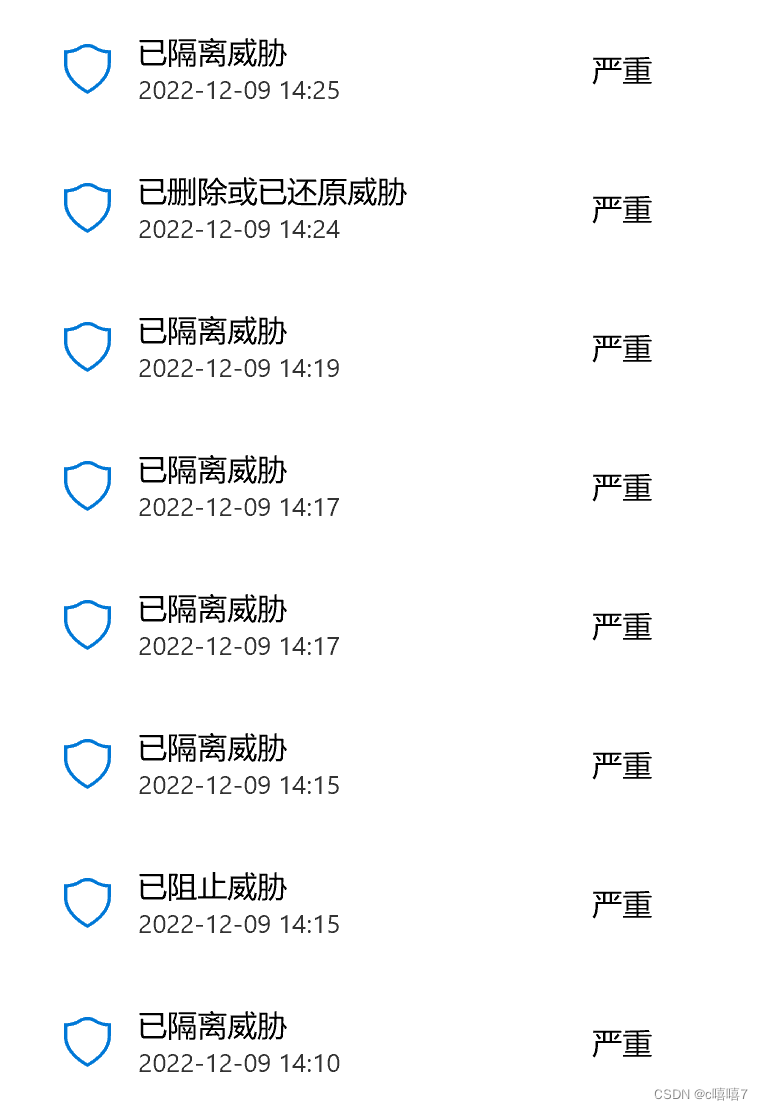Open the 已阻止威胁 entry
Screen dimensions: 763x1110
coord(212,888)
